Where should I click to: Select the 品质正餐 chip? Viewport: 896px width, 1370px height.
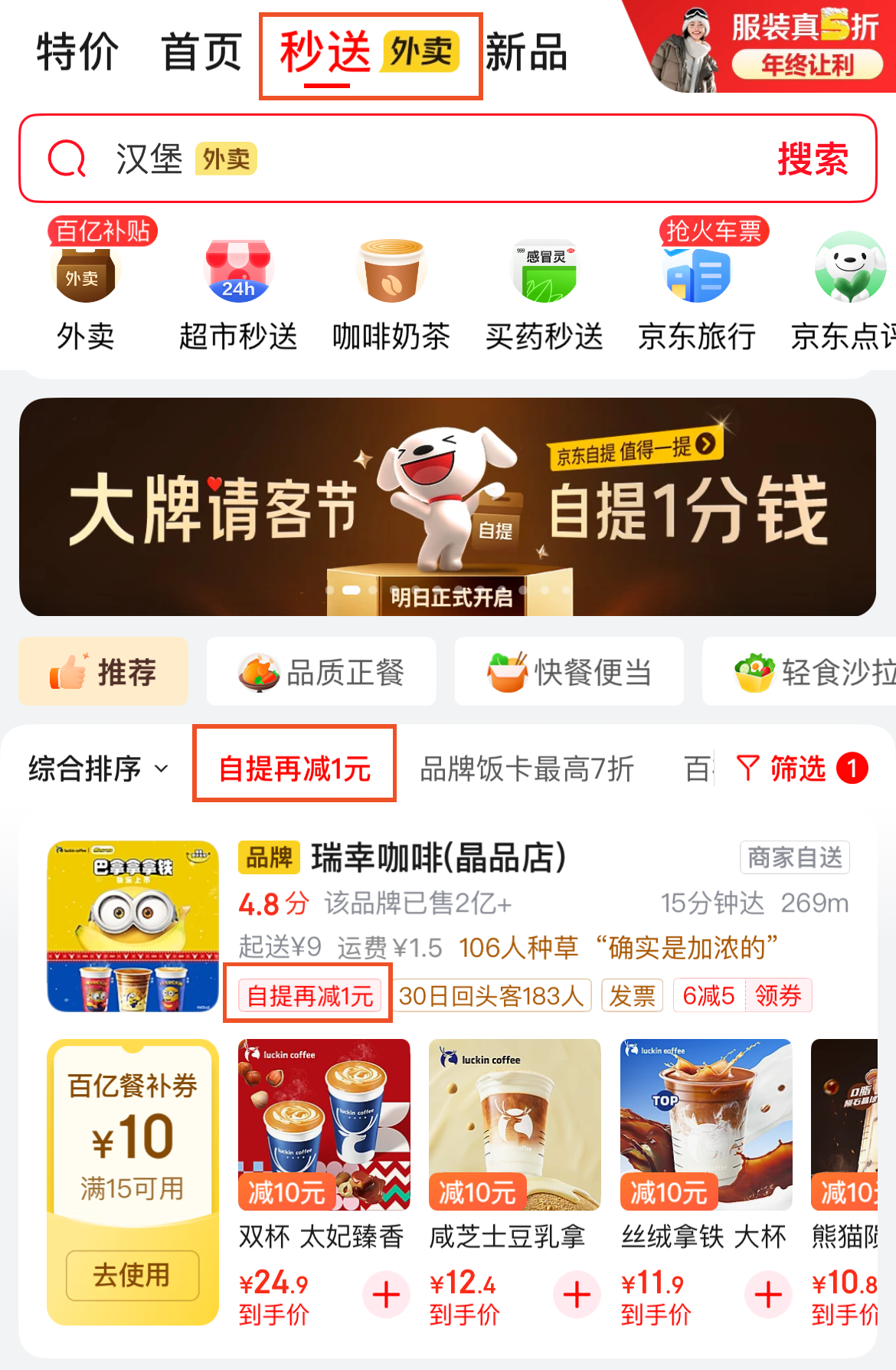(x=322, y=672)
